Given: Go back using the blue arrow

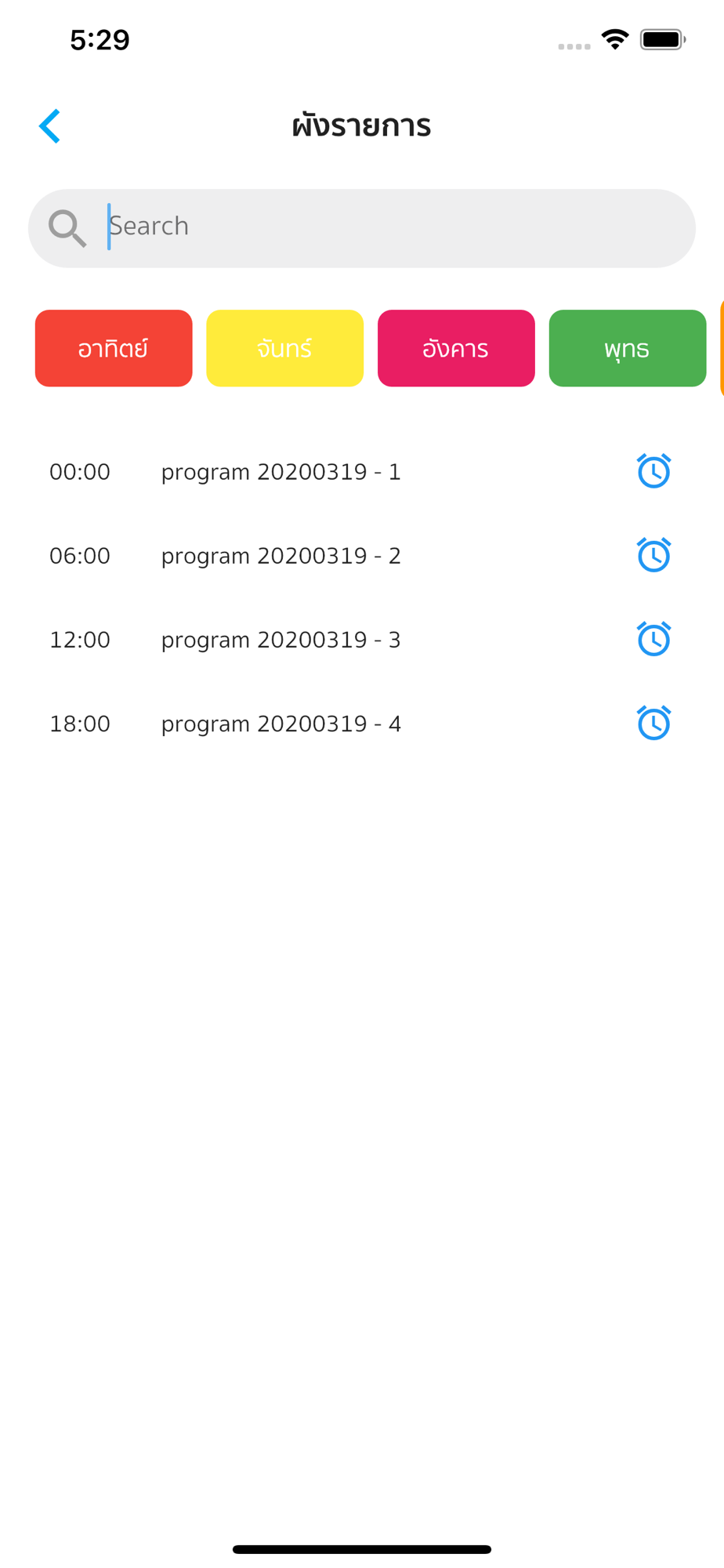Looking at the screenshot, I should coord(49,126).
